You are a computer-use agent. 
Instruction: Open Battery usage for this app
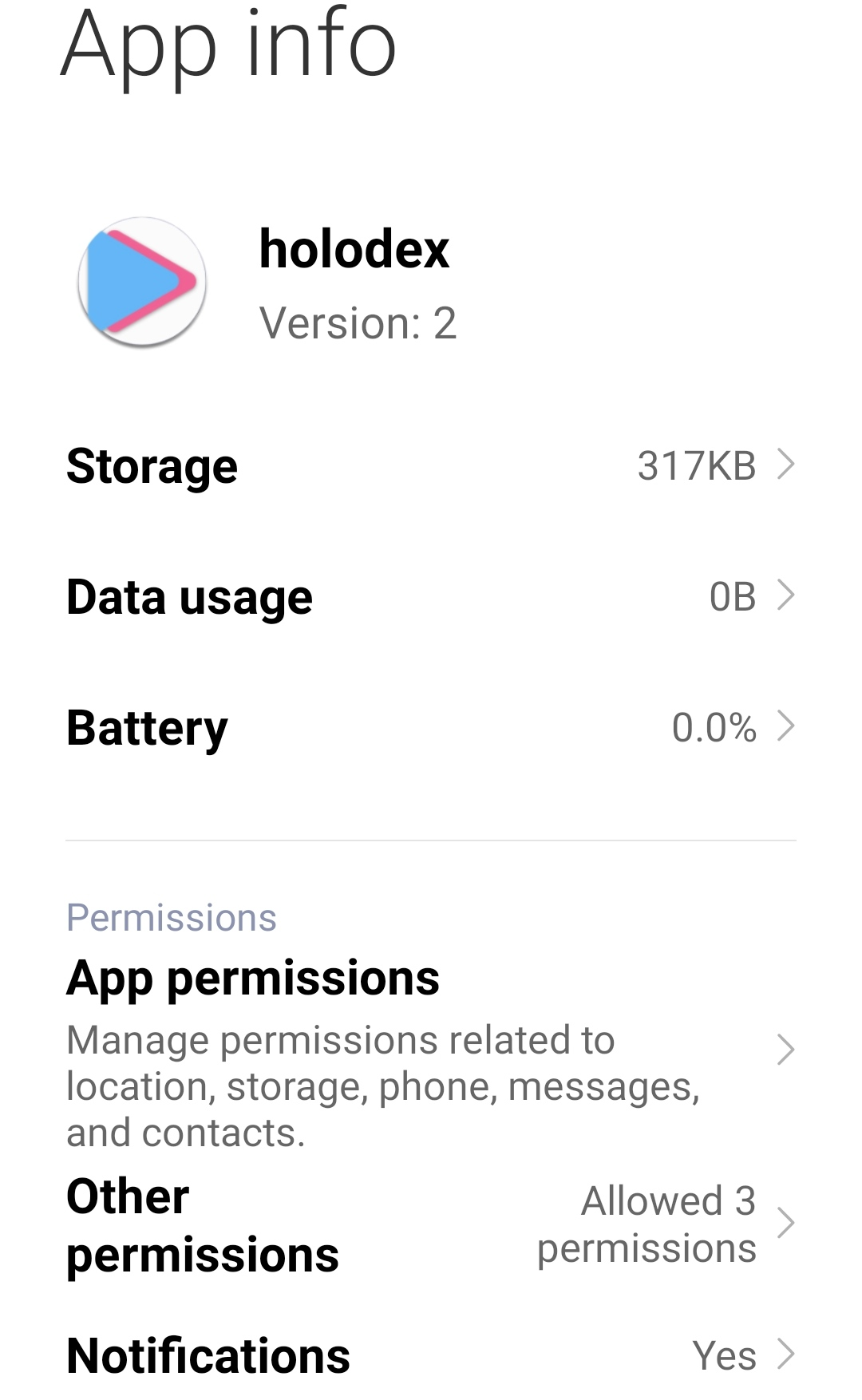(x=431, y=727)
